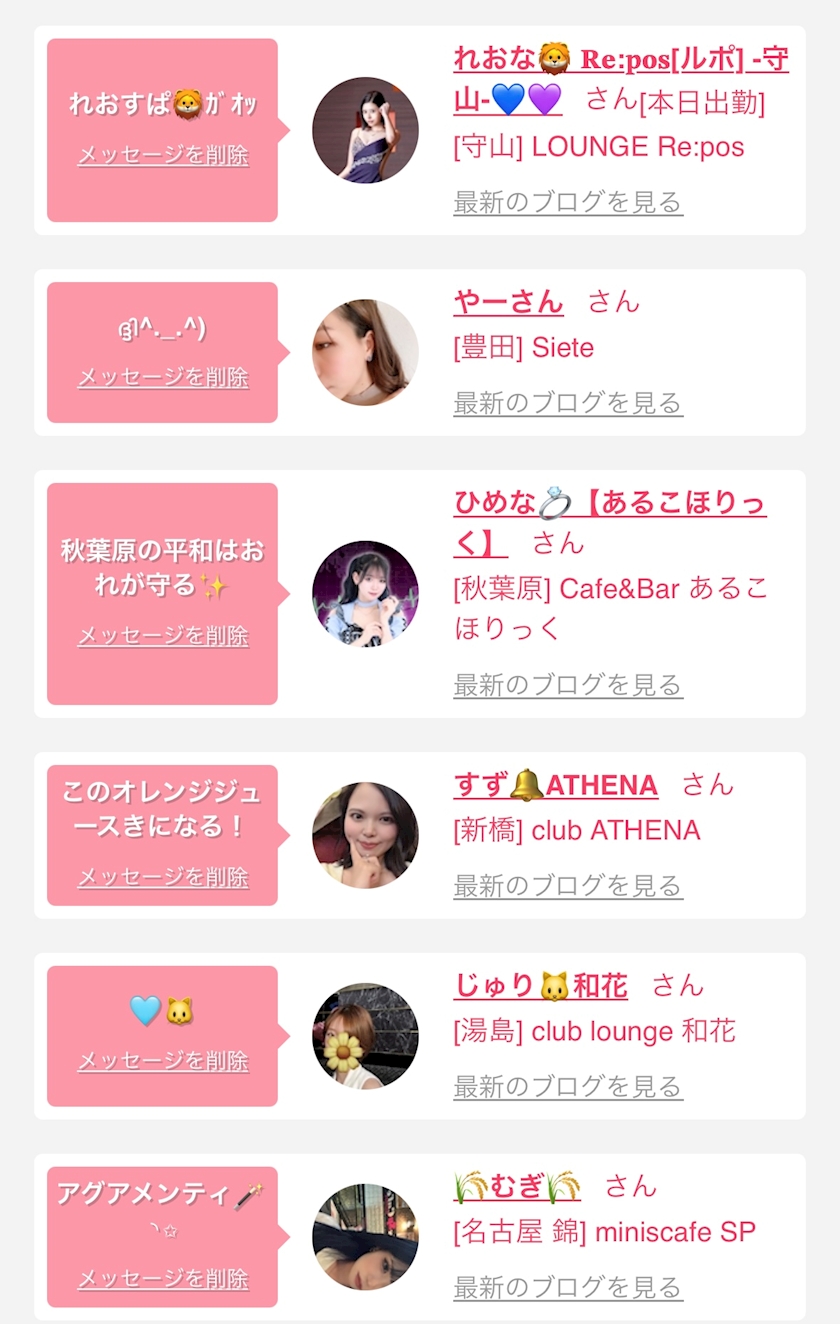840x1324 pixels.
Task: View latest blog for Siete's やーさん
Action: [567, 403]
